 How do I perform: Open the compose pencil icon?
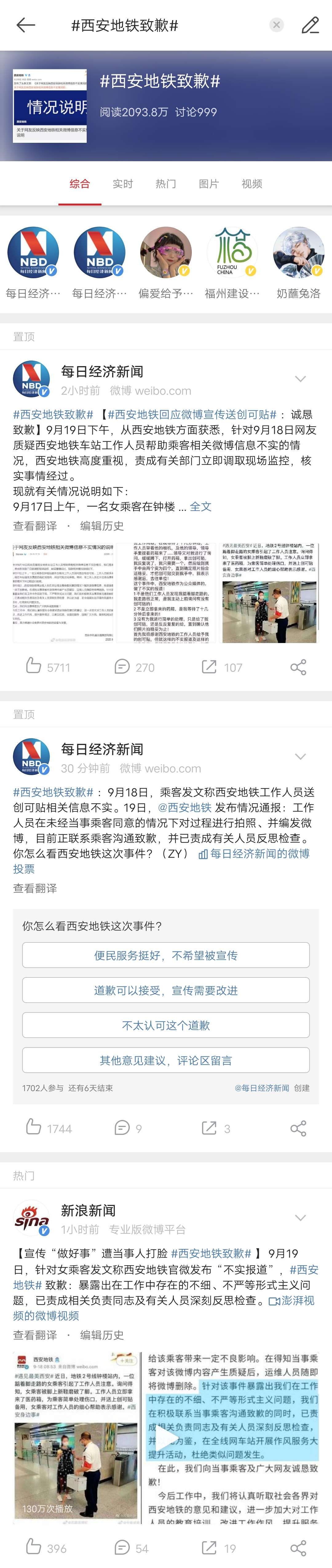310,25
